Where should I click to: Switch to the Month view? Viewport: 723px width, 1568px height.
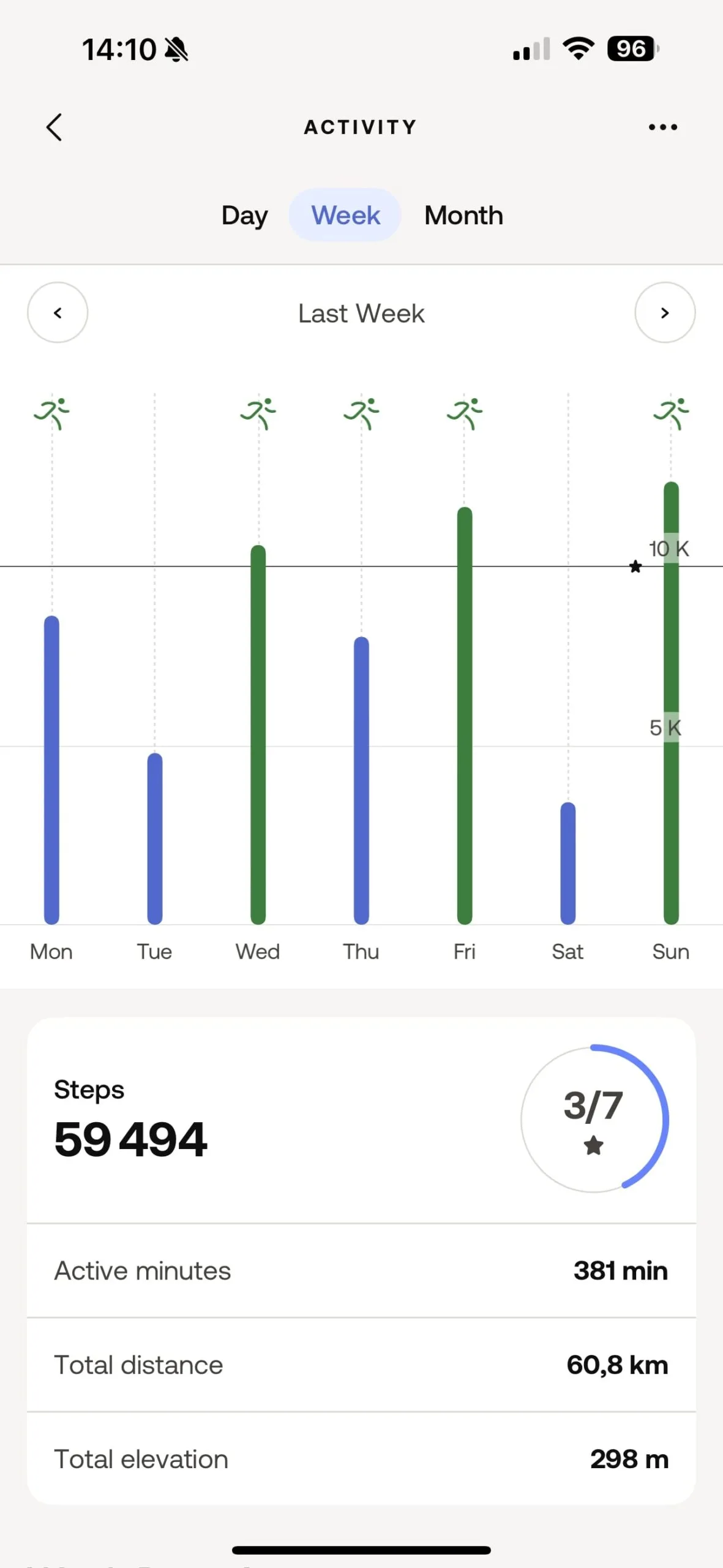(463, 216)
